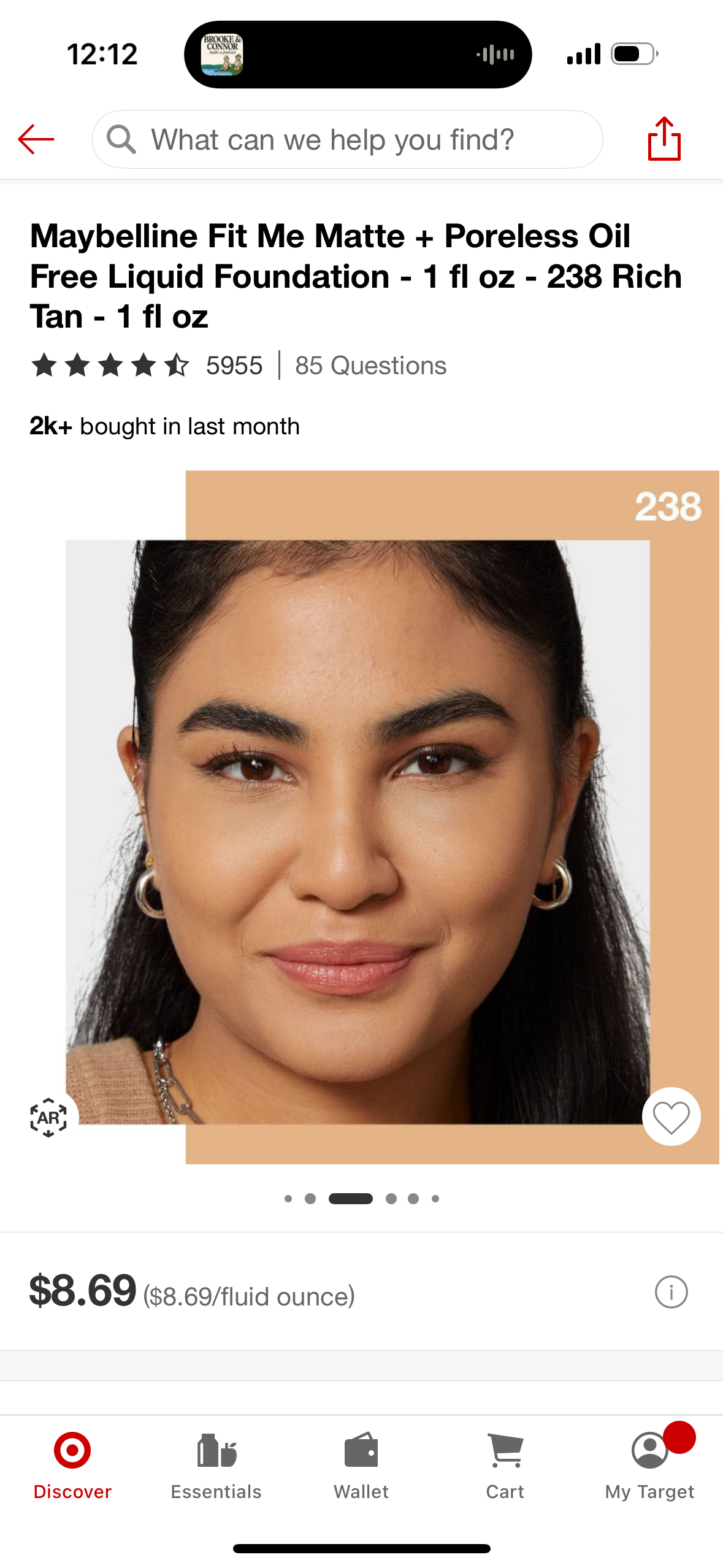The width and height of the screenshot is (723, 1568).
Task: View the 5955 star ratings
Action: click(x=147, y=366)
